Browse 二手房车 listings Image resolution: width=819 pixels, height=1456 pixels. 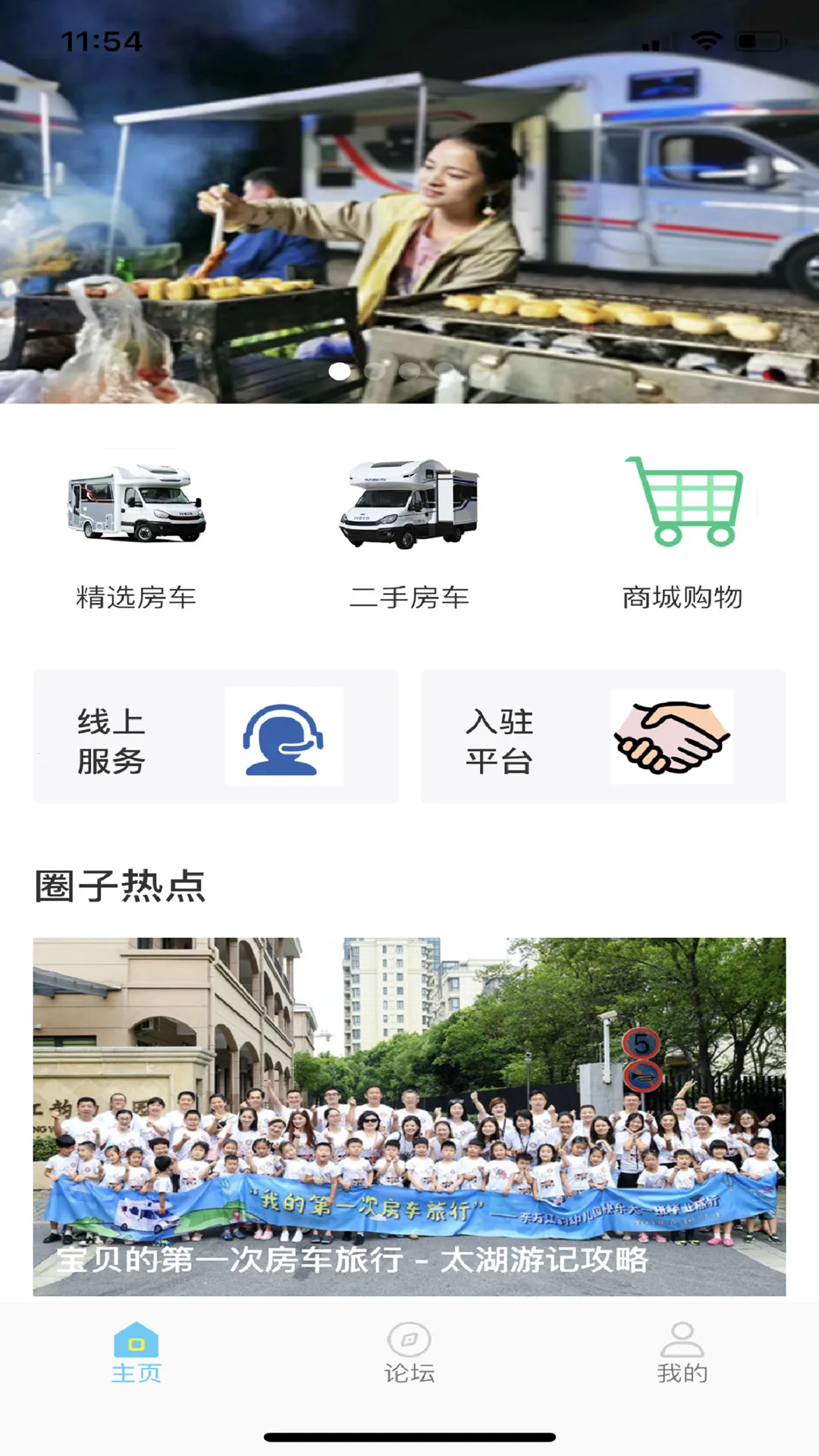409,531
